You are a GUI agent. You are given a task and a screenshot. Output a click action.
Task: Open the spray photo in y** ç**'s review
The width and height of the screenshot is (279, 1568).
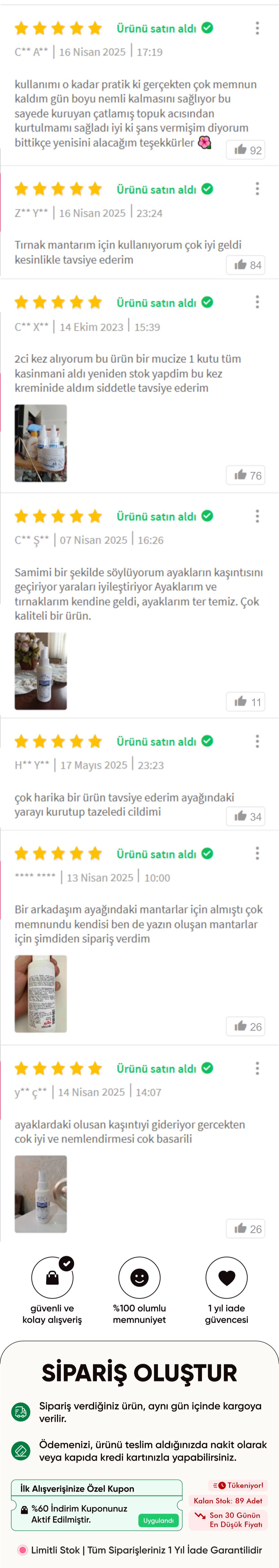pyautogui.click(x=41, y=1194)
